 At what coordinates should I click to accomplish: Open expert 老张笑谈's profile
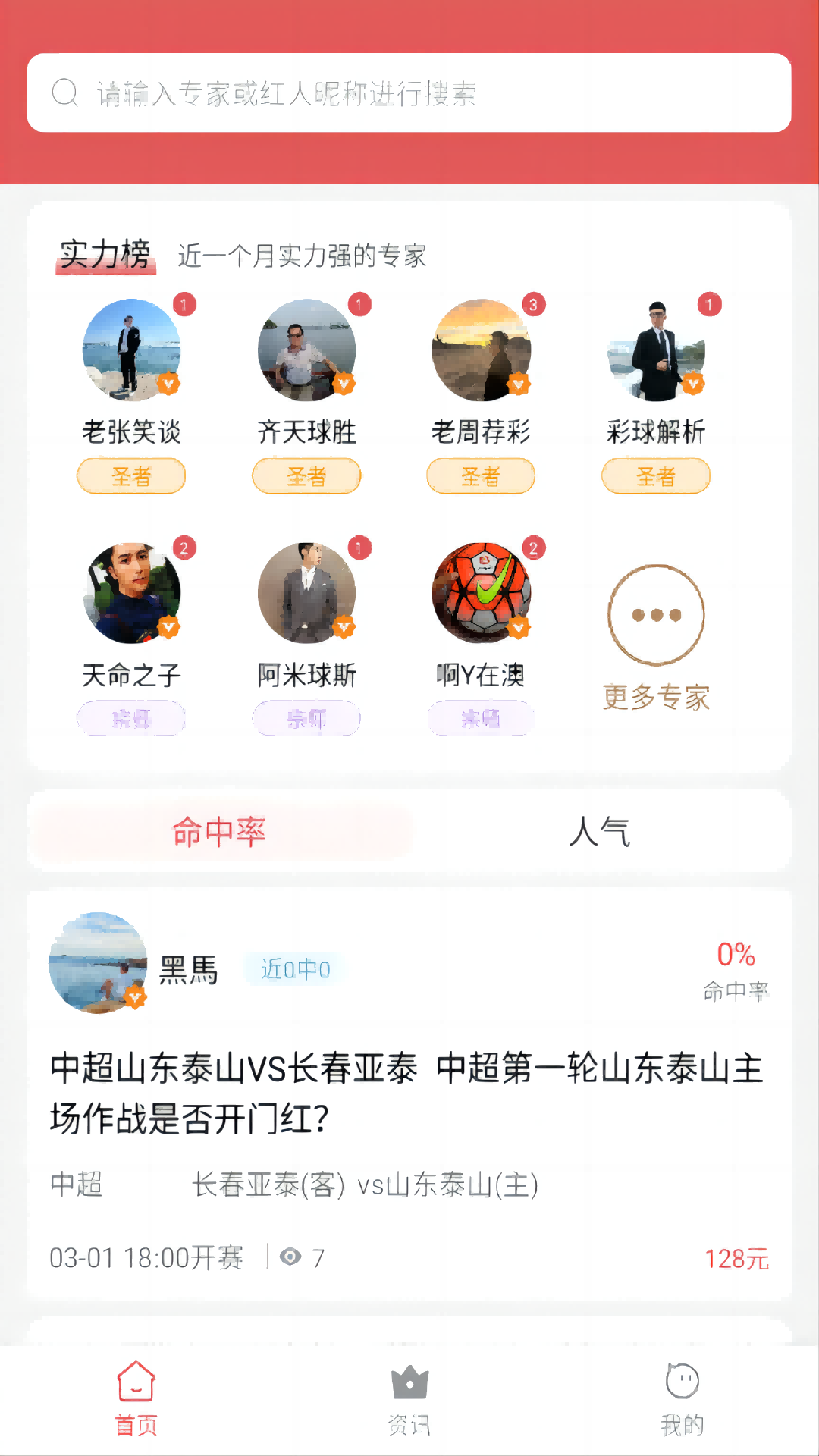(131, 350)
